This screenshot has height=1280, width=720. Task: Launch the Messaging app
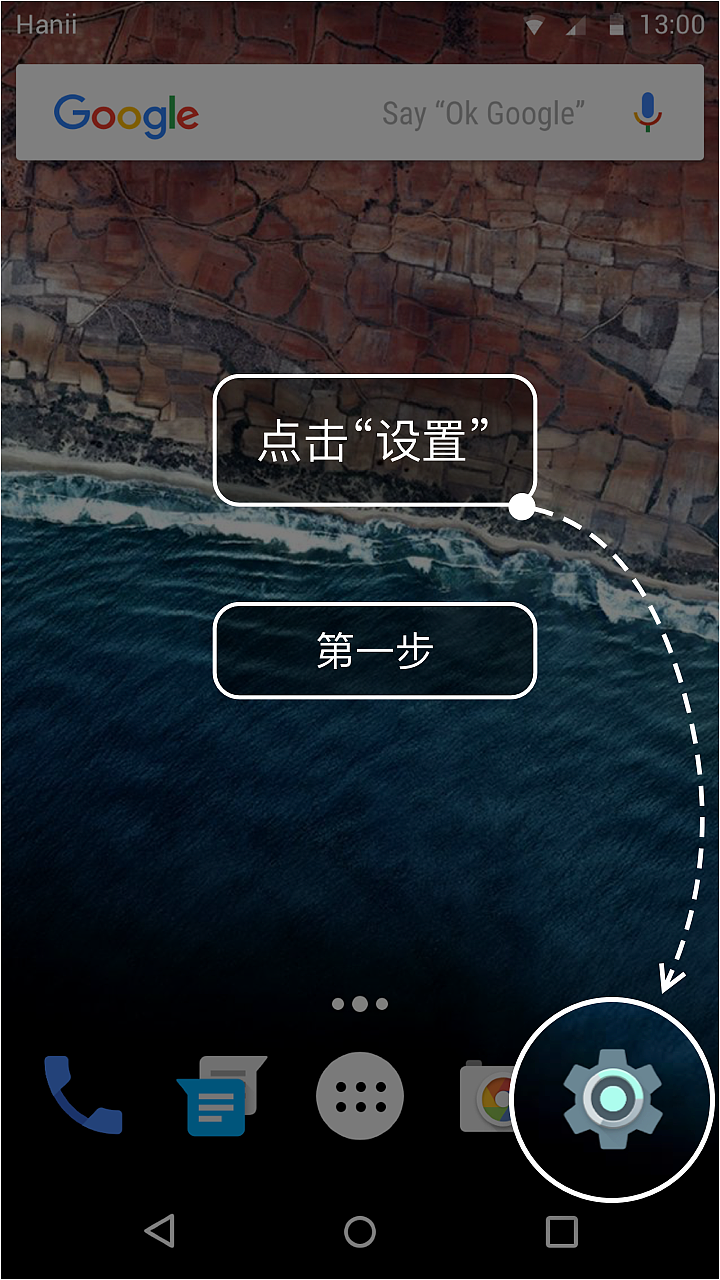[x=218, y=1097]
